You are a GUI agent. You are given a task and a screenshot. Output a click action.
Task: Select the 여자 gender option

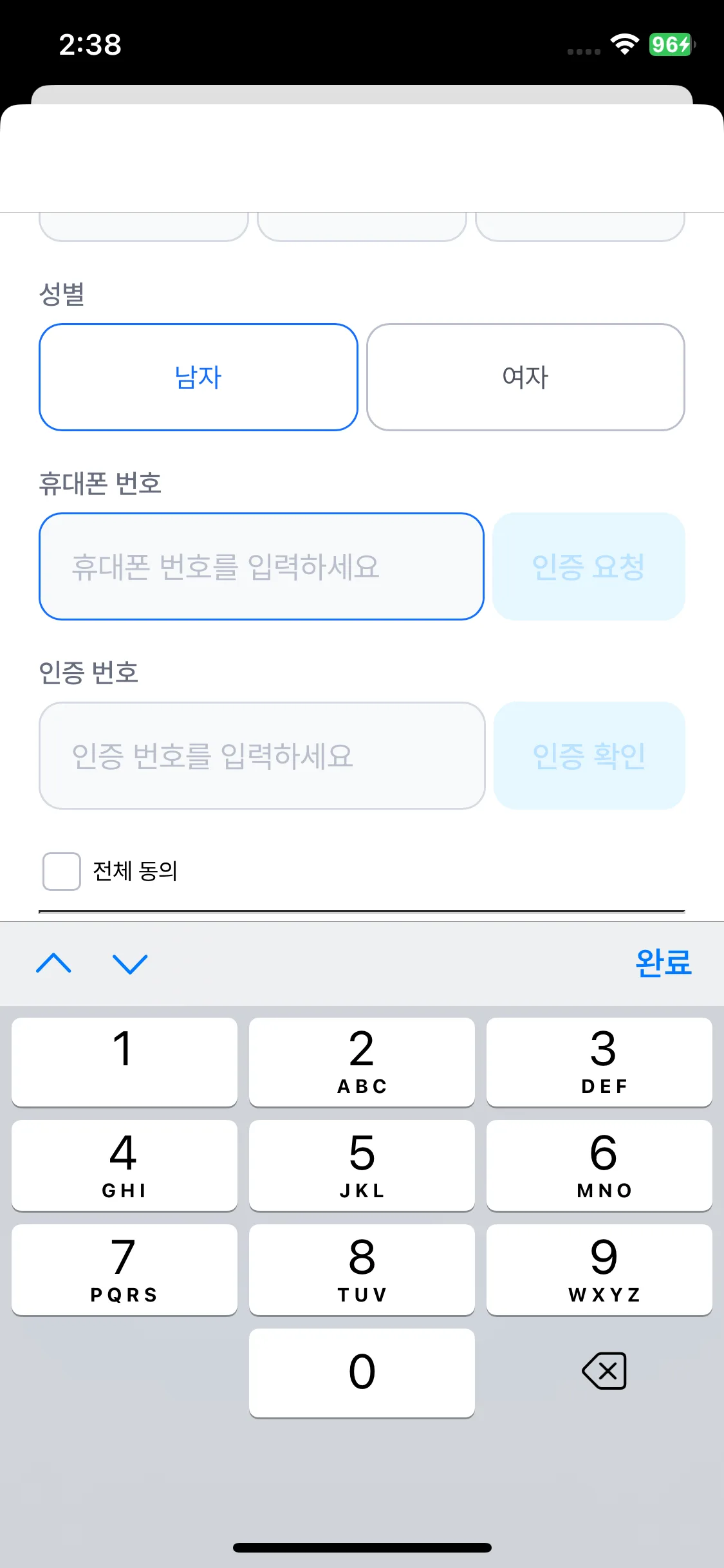(525, 377)
